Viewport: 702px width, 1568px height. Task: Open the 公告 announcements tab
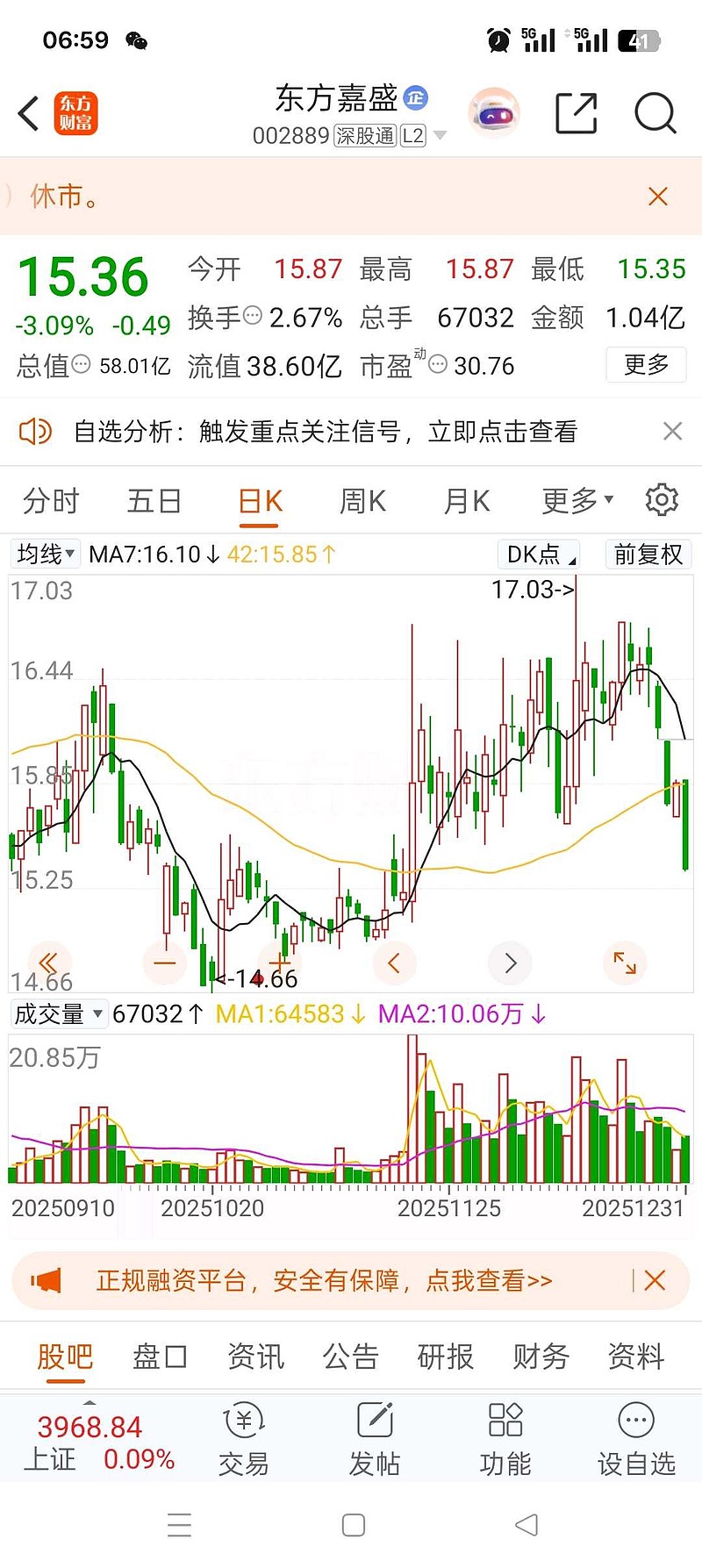pos(350,1357)
